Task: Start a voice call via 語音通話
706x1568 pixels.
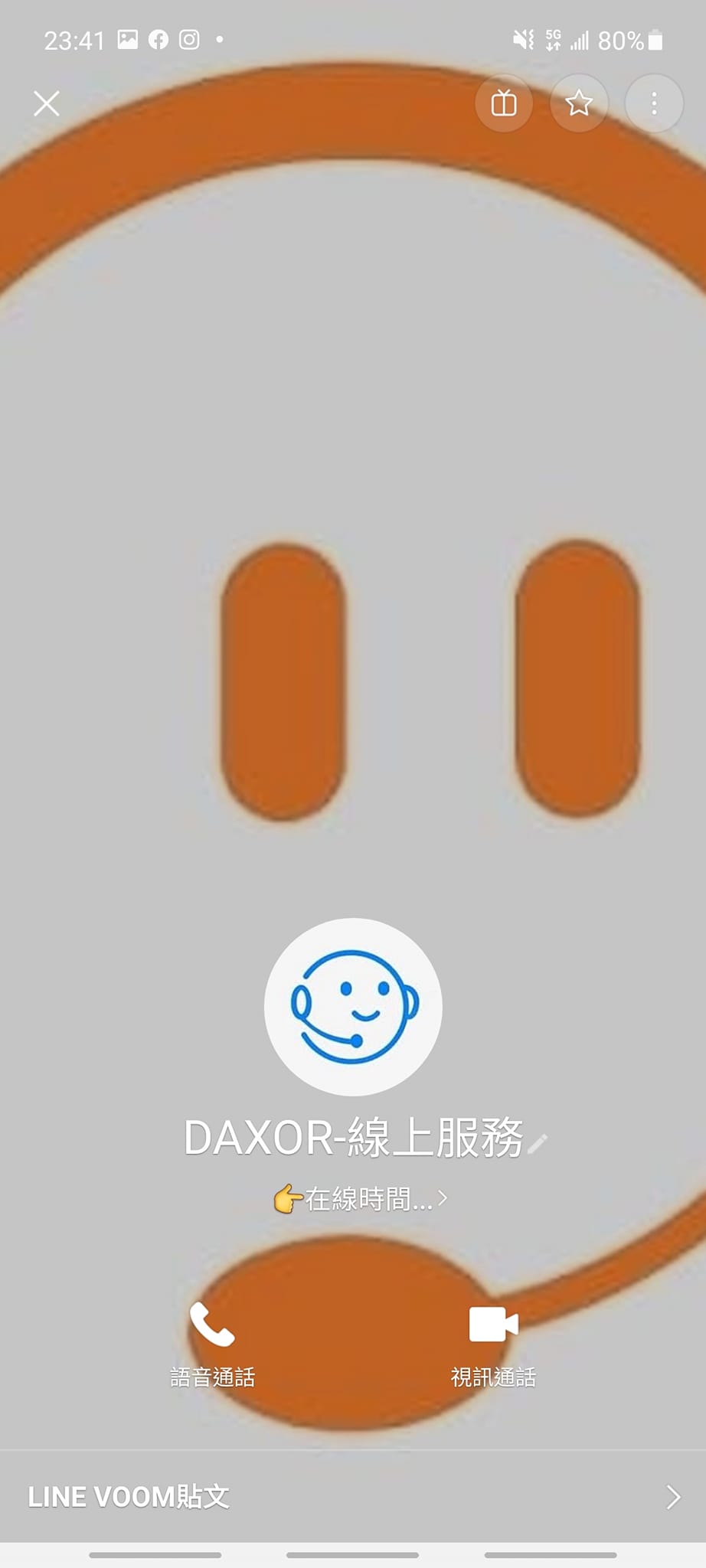Action: [x=212, y=1344]
